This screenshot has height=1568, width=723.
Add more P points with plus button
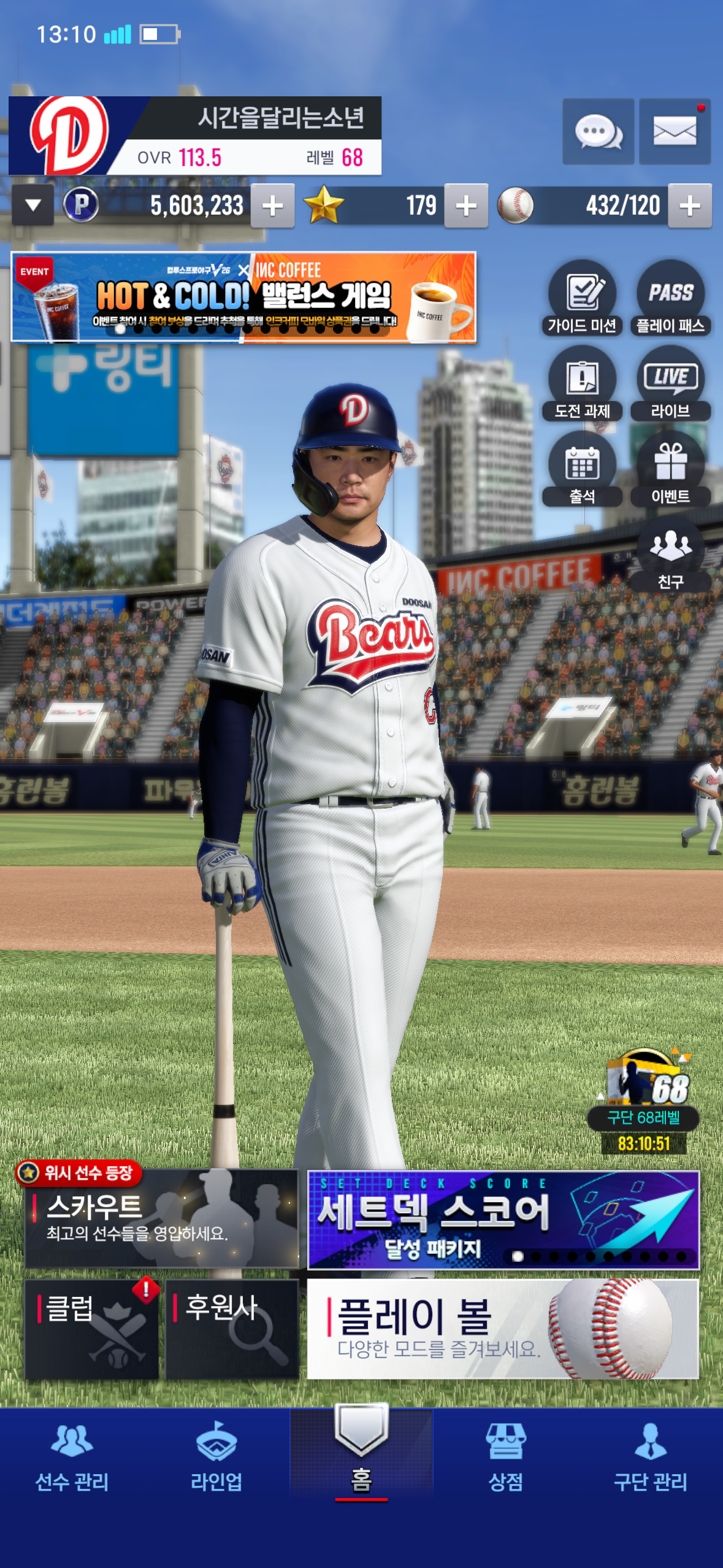272,206
